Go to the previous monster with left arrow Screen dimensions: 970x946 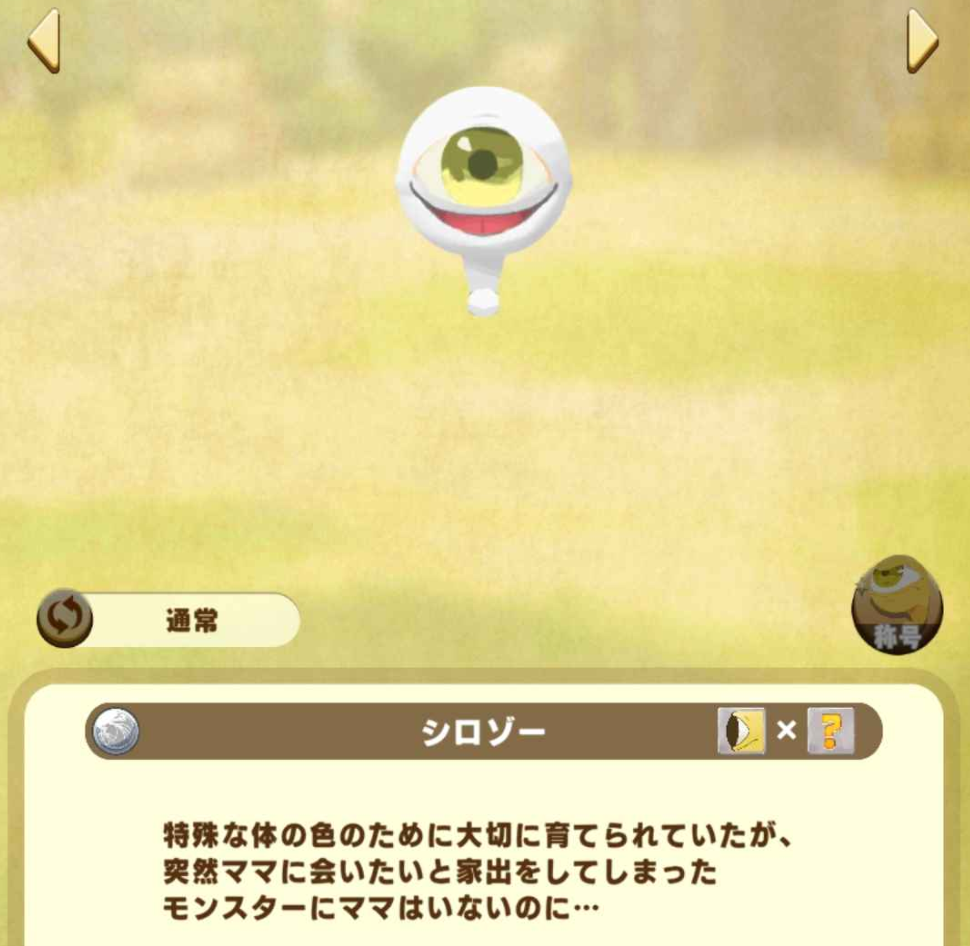pos(44,41)
